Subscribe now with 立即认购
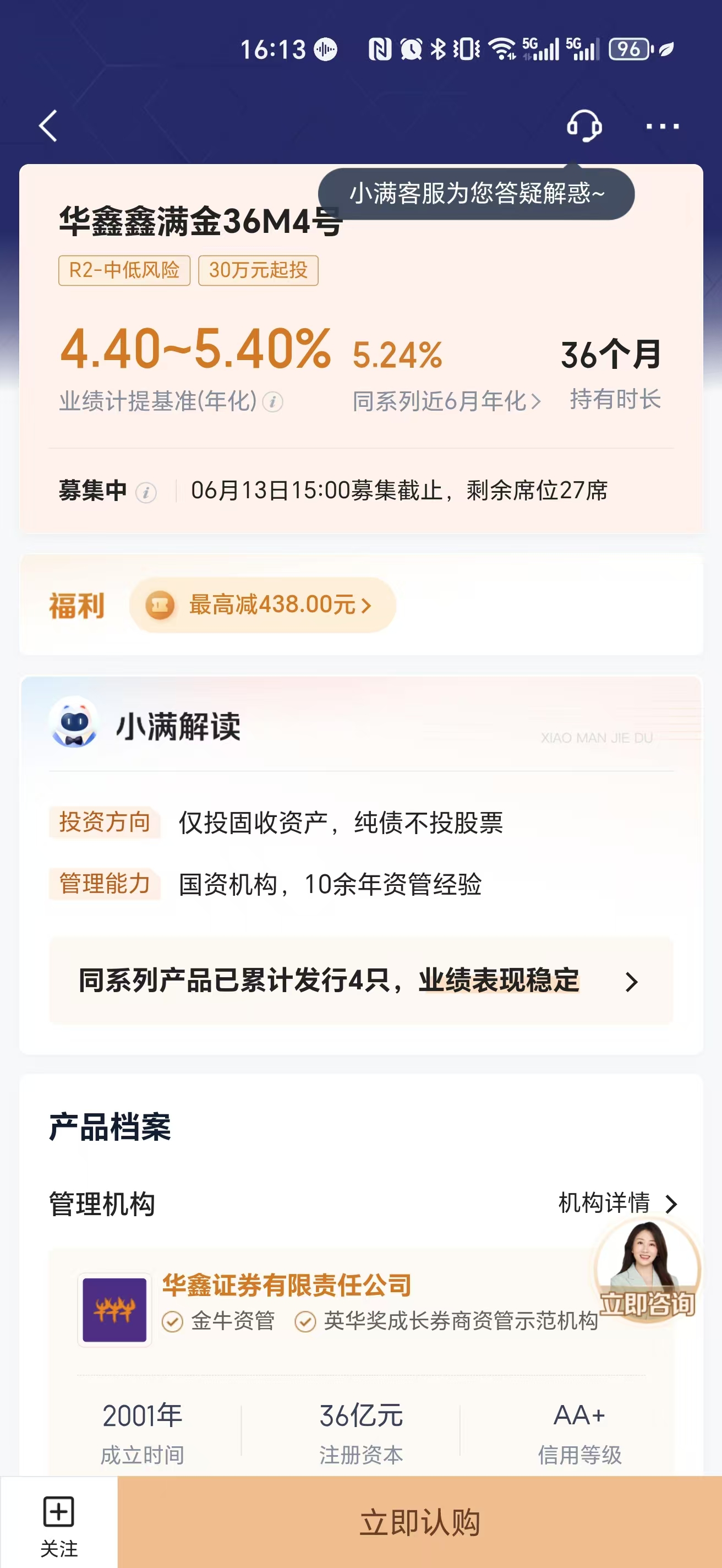 (420, 1522)
